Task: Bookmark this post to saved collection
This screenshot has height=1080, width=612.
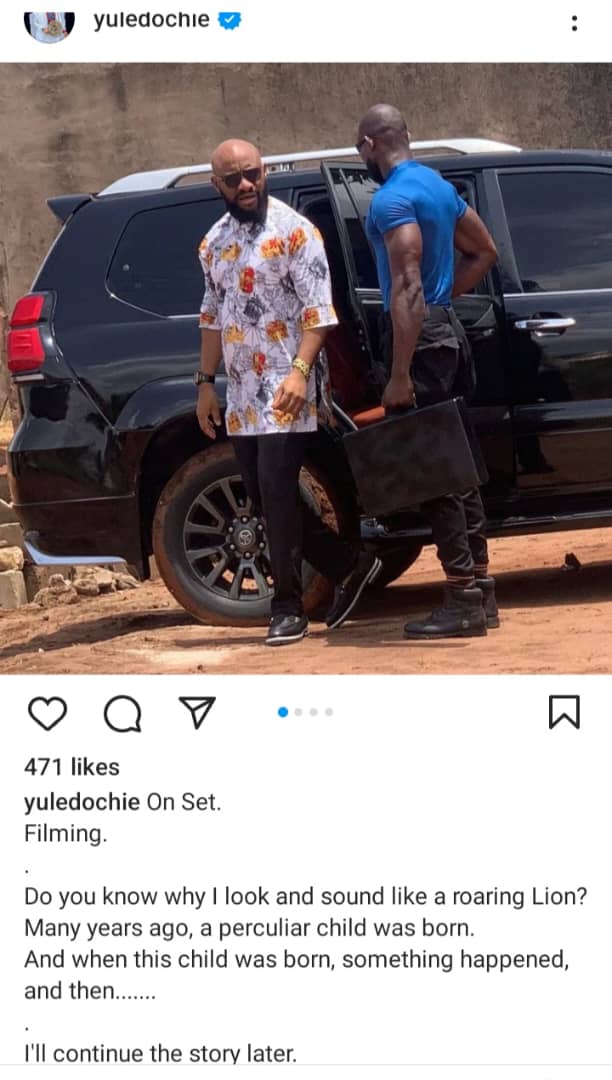Action: [564, 712]
